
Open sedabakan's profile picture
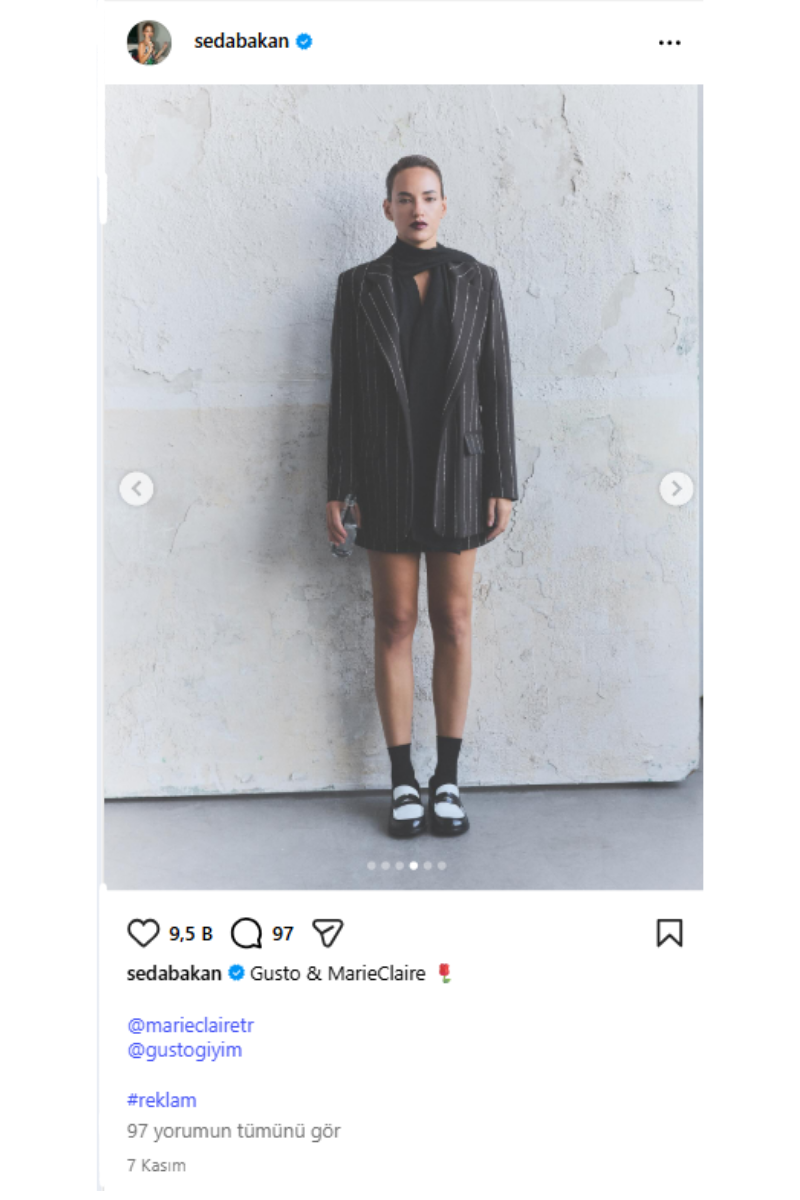click(x=148, y=42)
